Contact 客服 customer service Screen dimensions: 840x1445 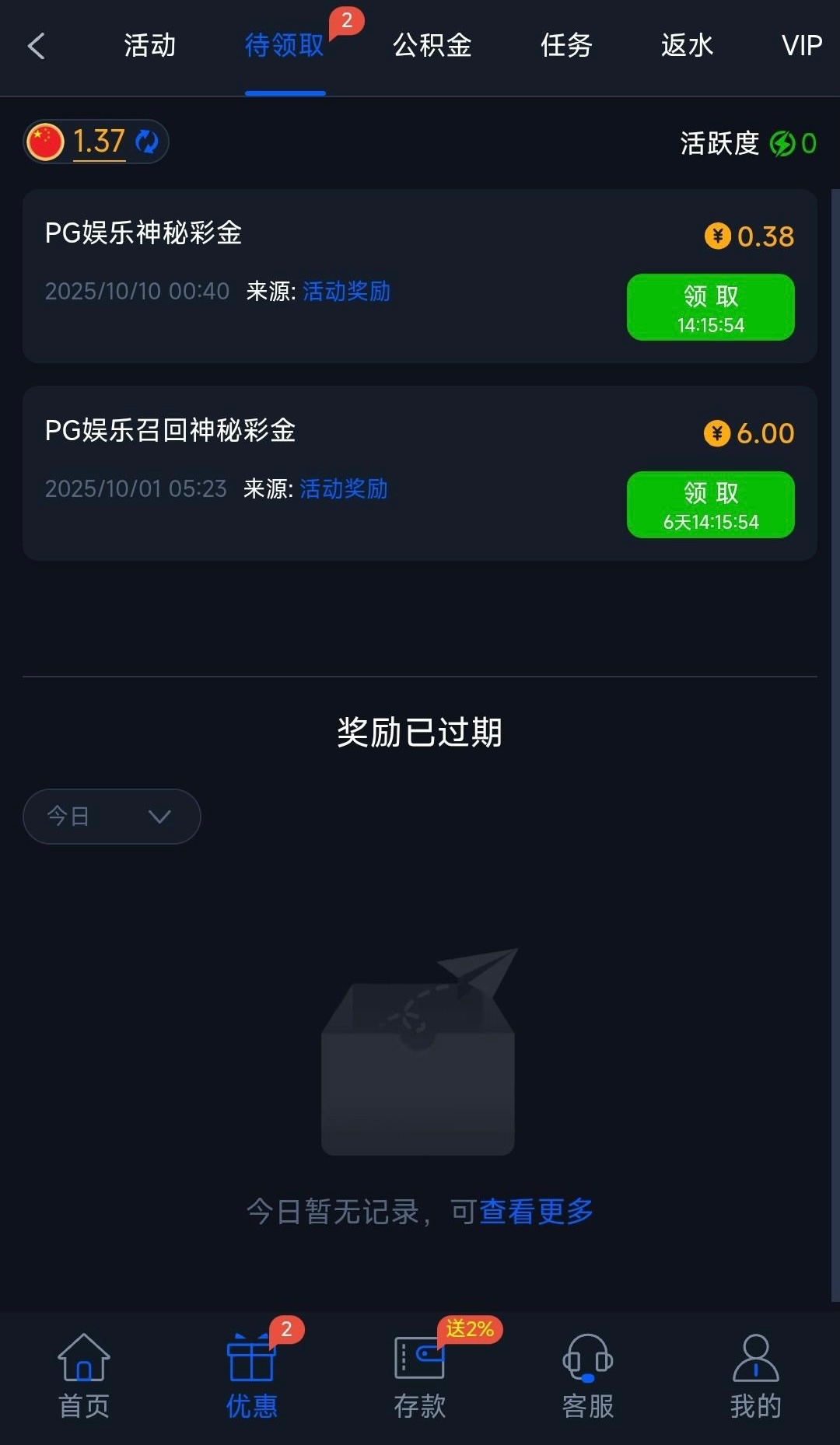pos(588,1377)
